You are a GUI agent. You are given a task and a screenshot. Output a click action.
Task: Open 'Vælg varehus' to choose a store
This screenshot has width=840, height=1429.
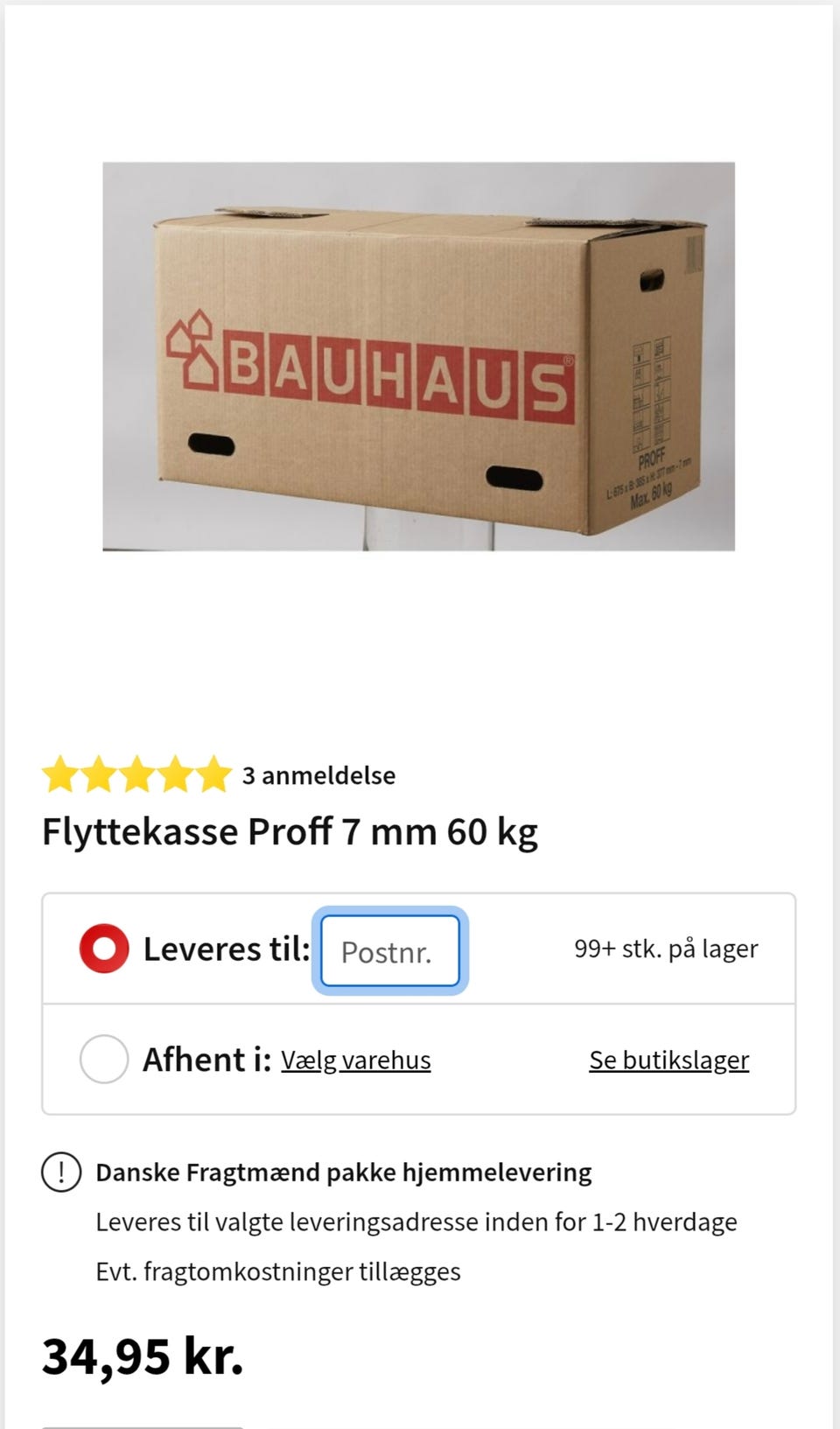tap(355, 1060)
